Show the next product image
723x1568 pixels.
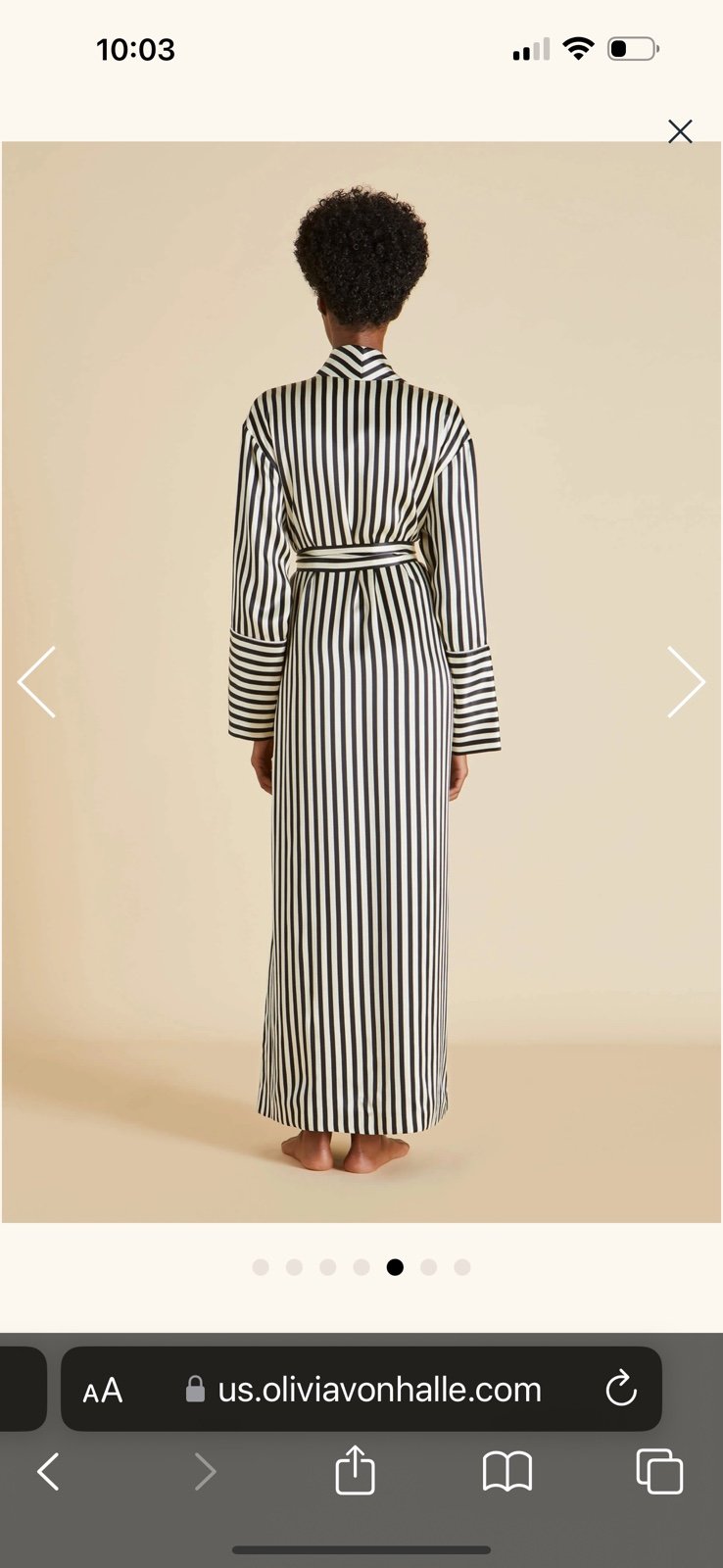click(686, 682)
